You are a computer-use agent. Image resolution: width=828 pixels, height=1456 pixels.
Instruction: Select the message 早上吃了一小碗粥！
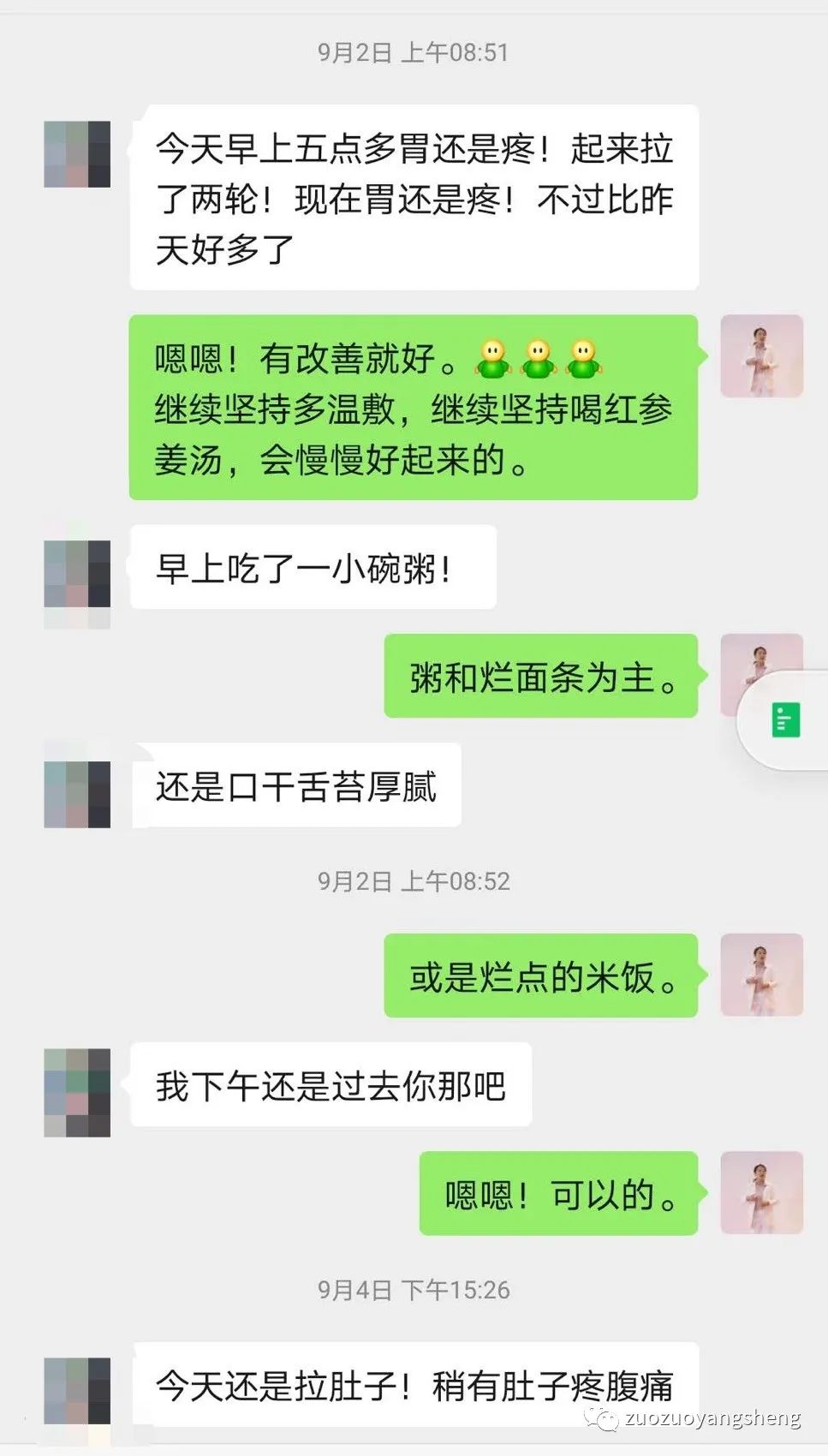tap(312, 567)
